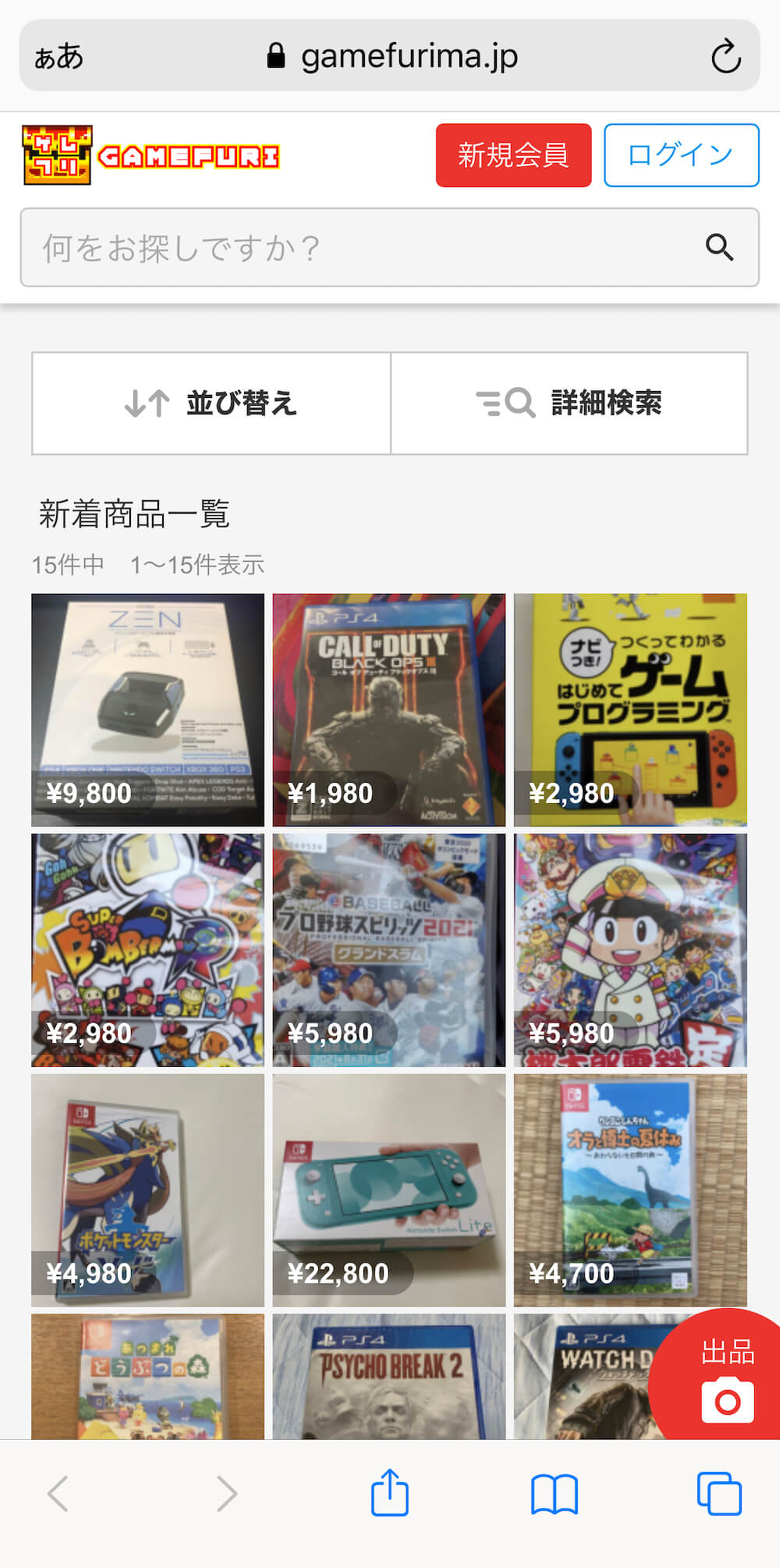View the ZEN adapter listing at ¥9,800
The height and width of the screenshot is (1568, 780).
[148, 709]
